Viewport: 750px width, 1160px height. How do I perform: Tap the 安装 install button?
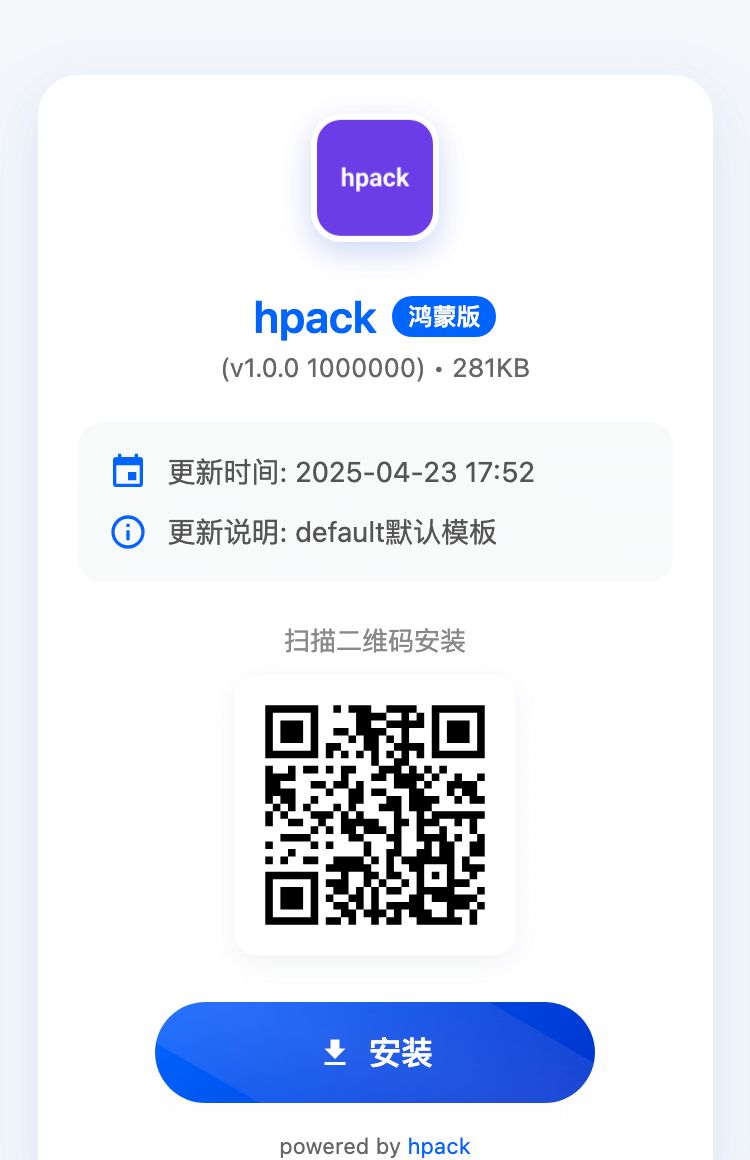tap(375, 1052)
